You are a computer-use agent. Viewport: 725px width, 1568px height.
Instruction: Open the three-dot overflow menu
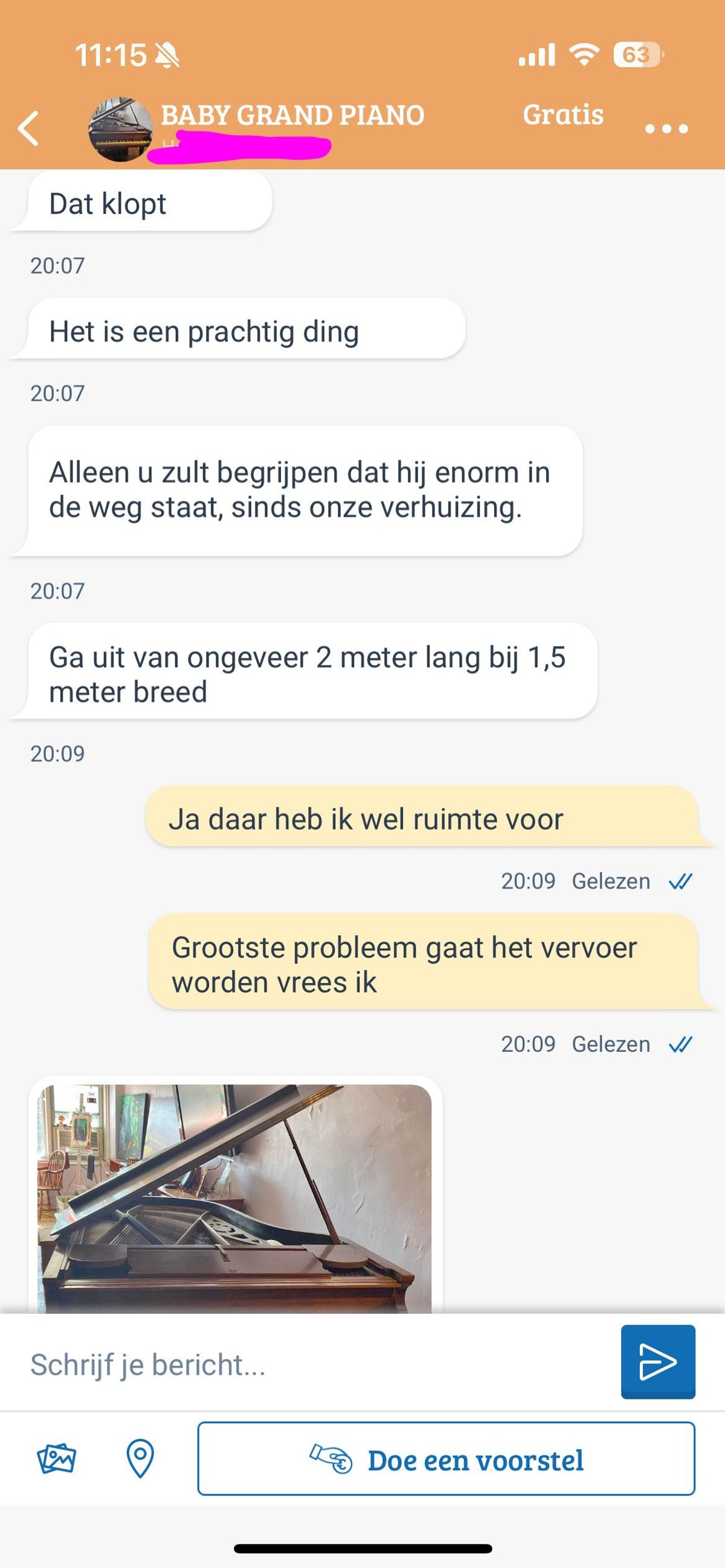[666, 129]
